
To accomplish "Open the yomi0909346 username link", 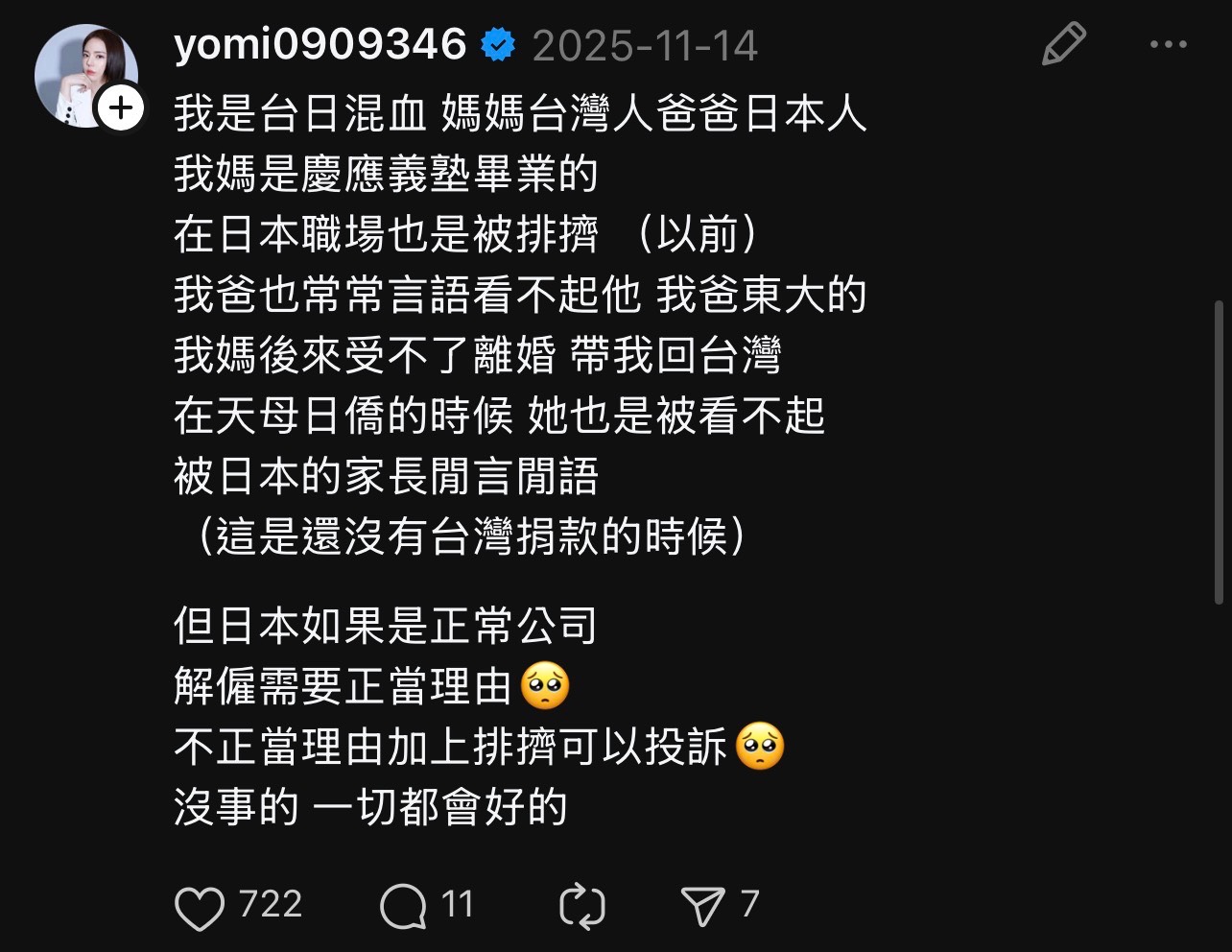I will [x=320, y=45].
